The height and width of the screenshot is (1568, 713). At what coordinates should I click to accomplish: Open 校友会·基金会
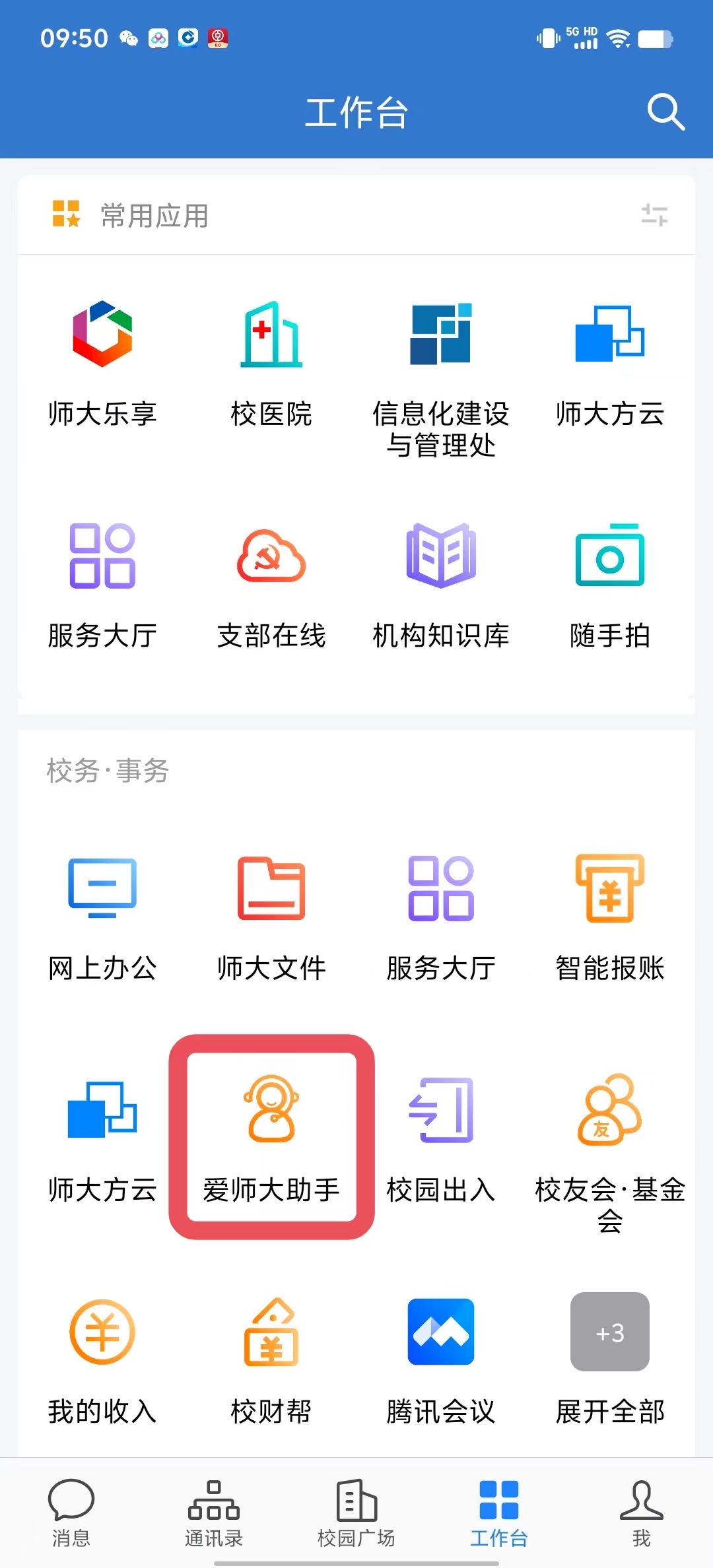tap(609, 1148)
